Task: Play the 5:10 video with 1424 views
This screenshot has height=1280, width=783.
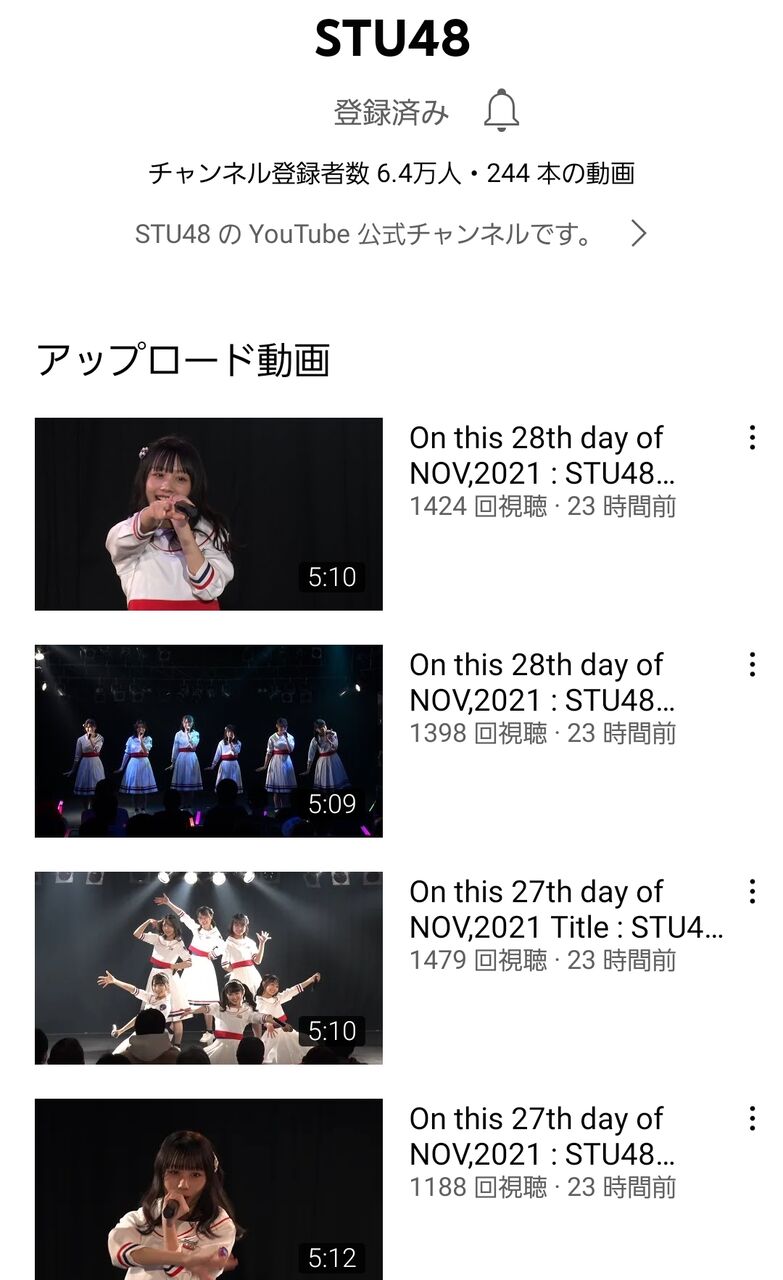Action: [208, 513]
